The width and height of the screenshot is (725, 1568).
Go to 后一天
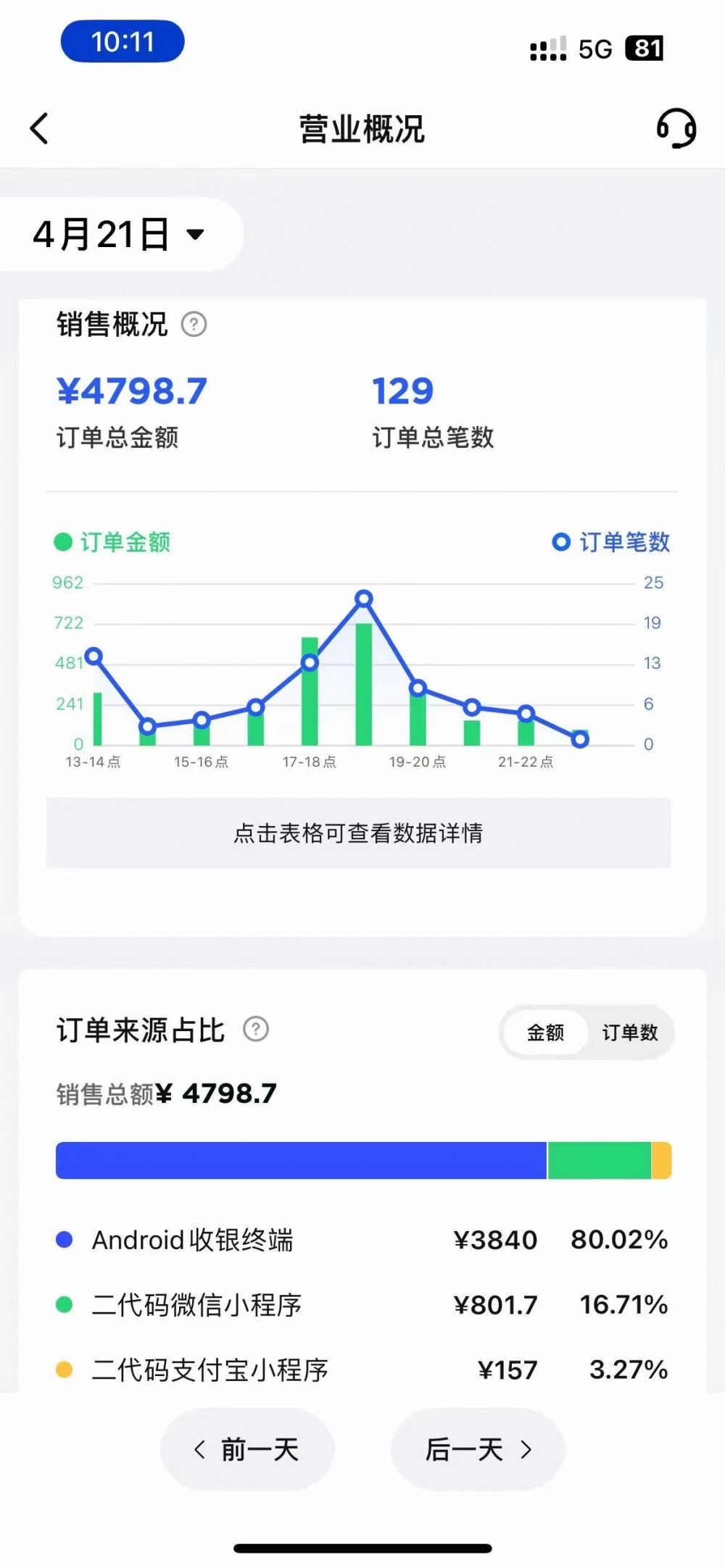[478, 1450]
